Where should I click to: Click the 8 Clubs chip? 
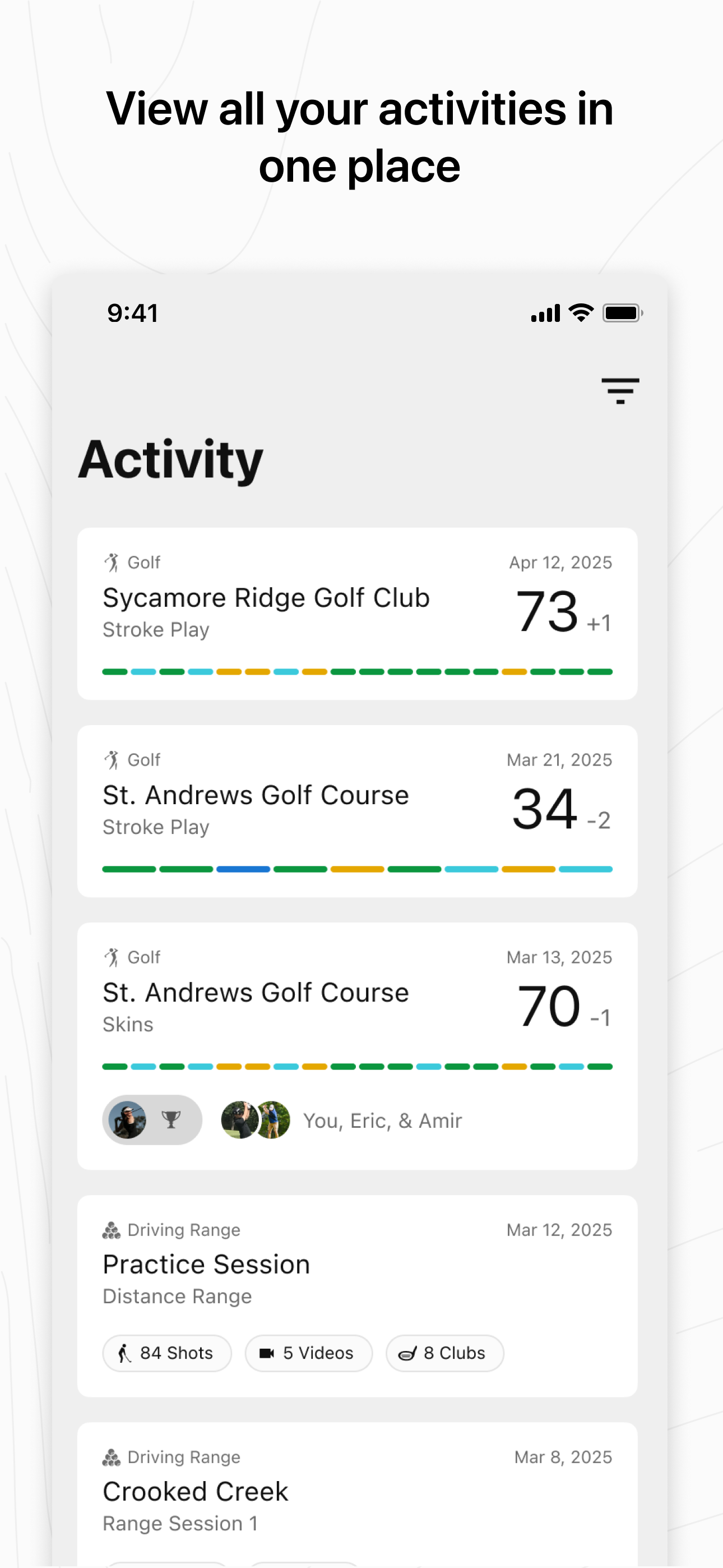point(444,1353)
